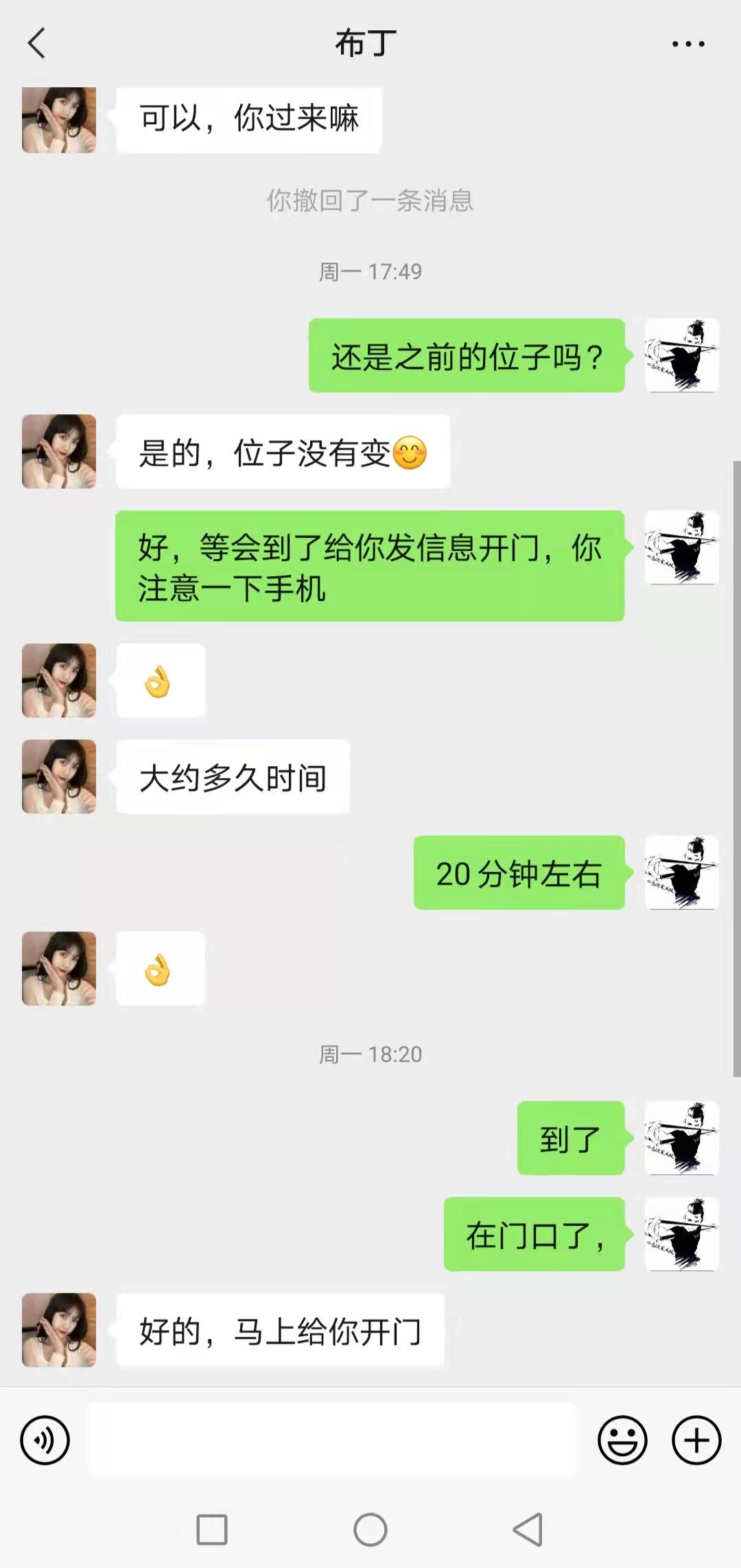Open the plus attachments menu
The image size is (741, 1568).
point(696,1440)
